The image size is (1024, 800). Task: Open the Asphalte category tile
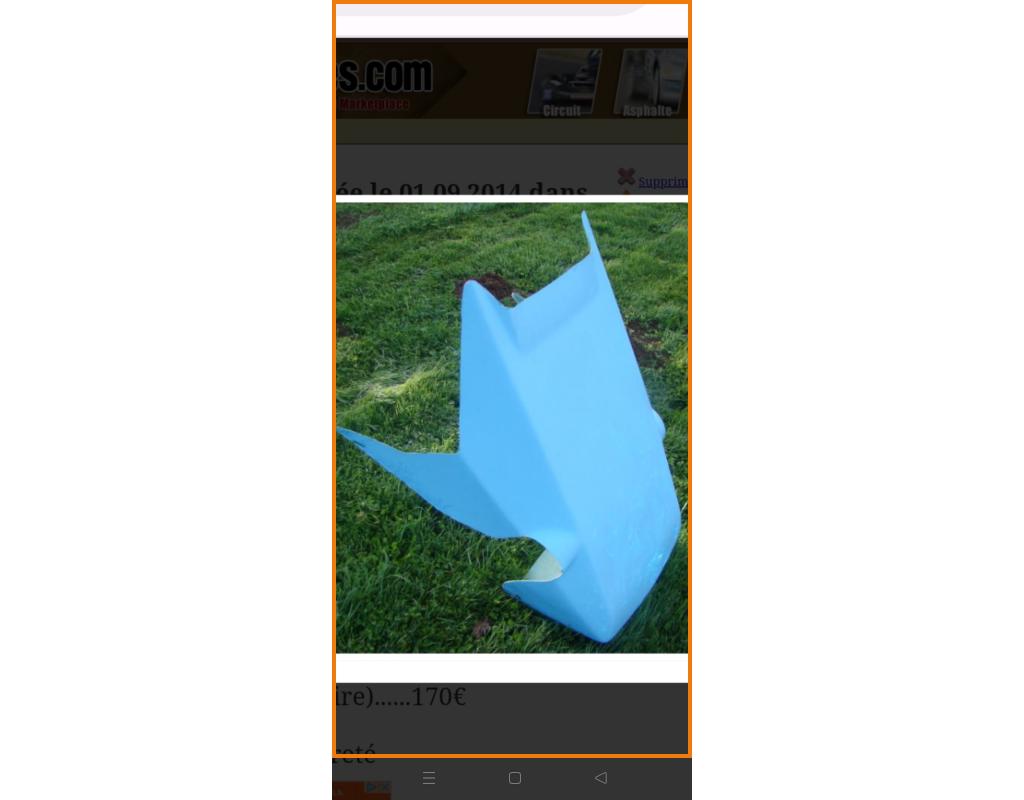click(650, 83)
